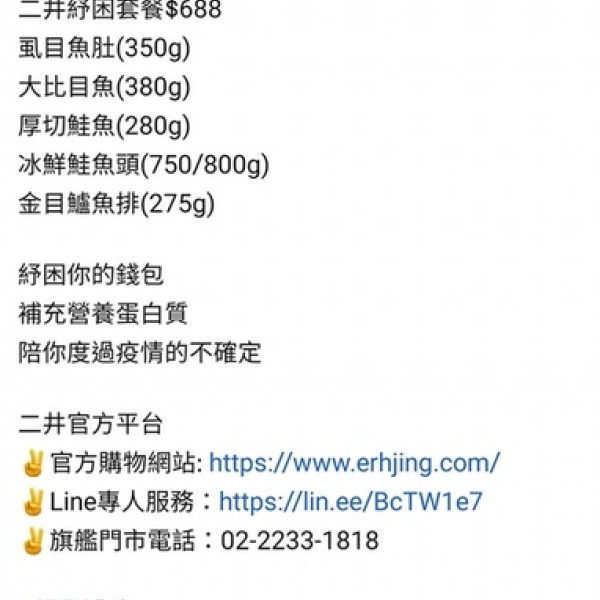
Task: Open the erhjing.com official shopping website link
Action: 354,463
